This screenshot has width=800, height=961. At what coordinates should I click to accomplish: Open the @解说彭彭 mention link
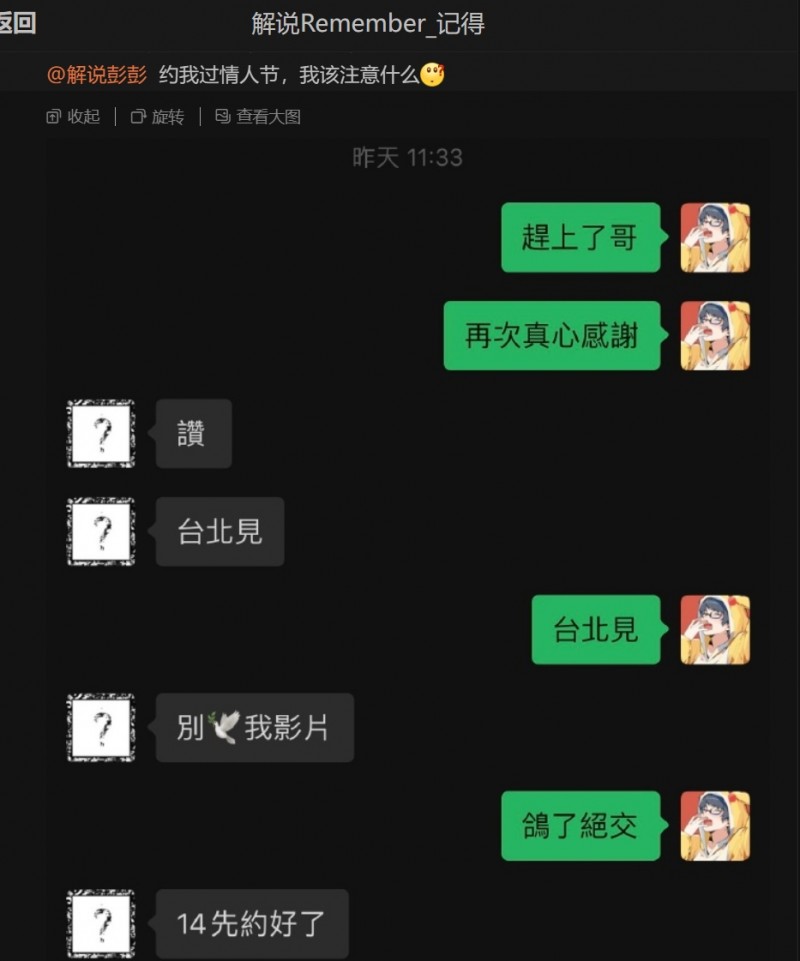pyautogui.click(x=97, y=76)
